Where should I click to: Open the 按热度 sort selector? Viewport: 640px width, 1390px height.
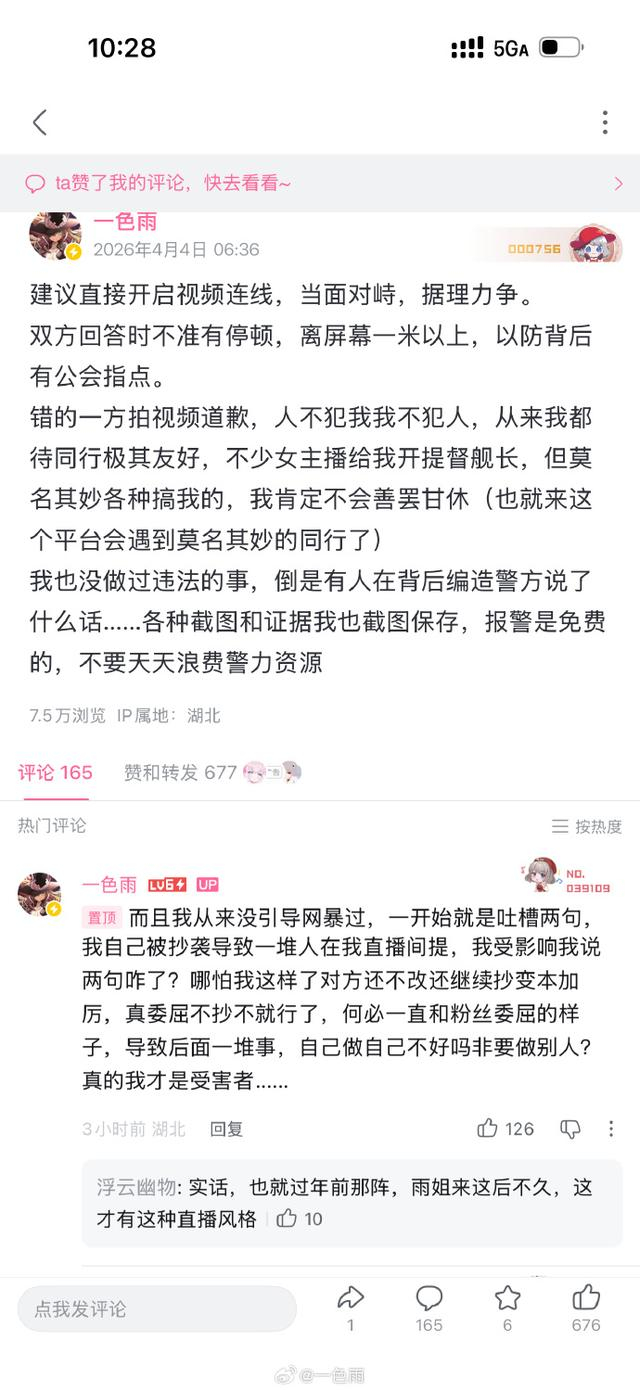click(587, 826)
